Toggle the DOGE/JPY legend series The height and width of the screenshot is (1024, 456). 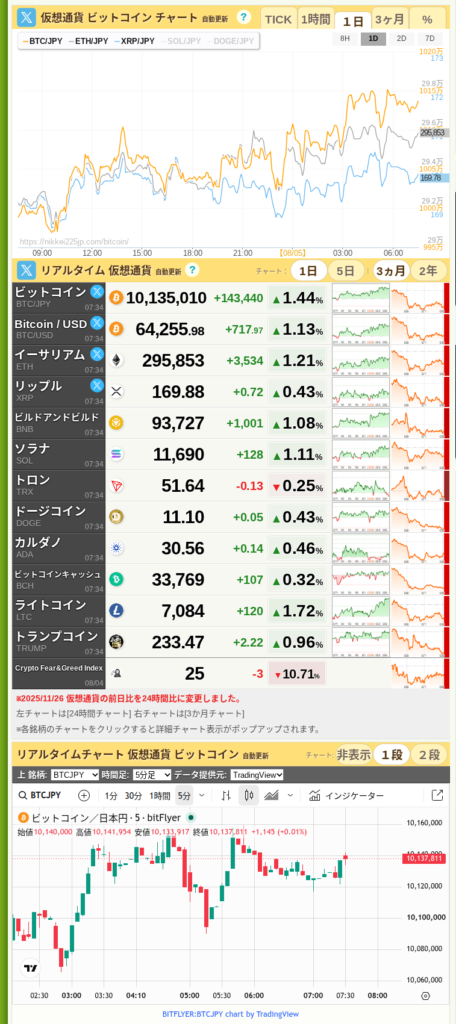coord(229,40)
